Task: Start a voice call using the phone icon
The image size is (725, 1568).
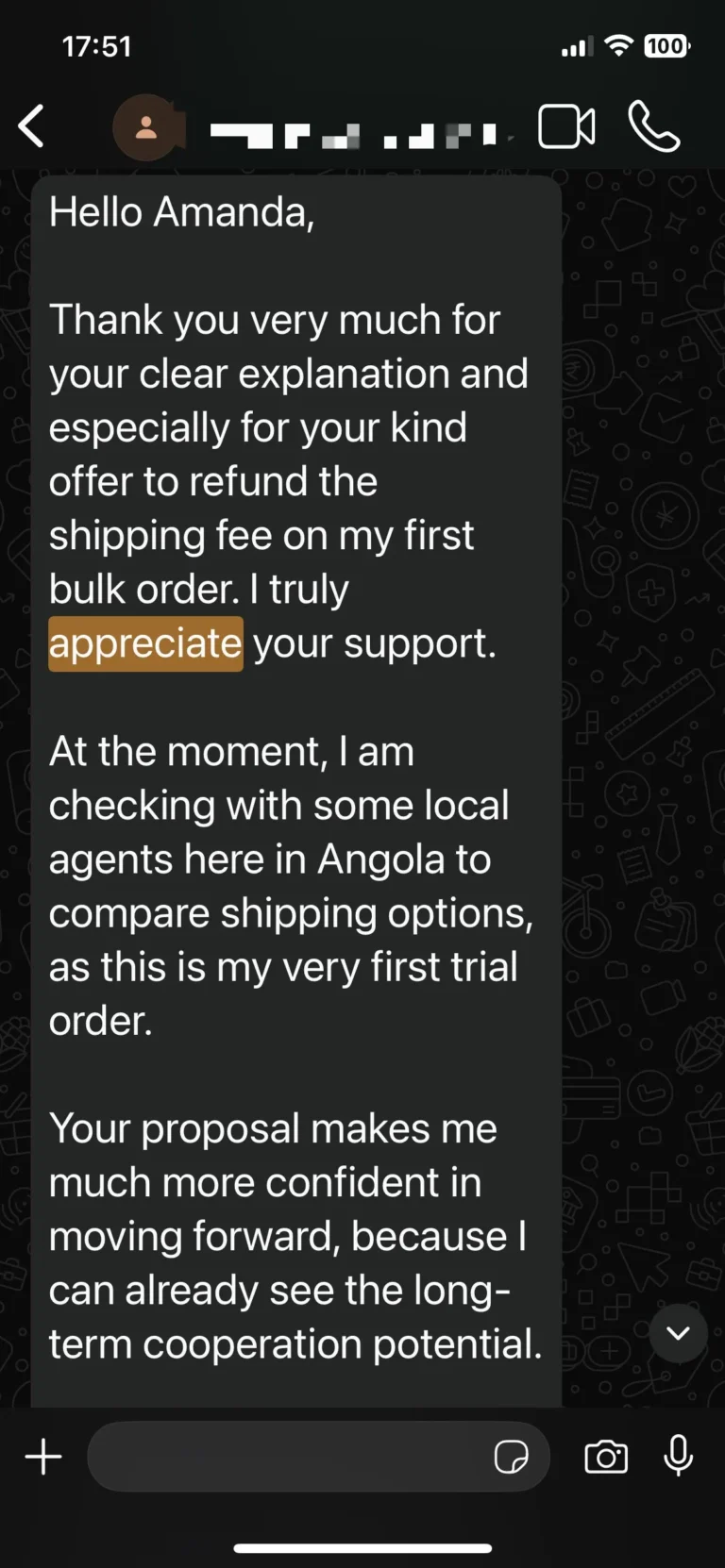Action: 654,126
